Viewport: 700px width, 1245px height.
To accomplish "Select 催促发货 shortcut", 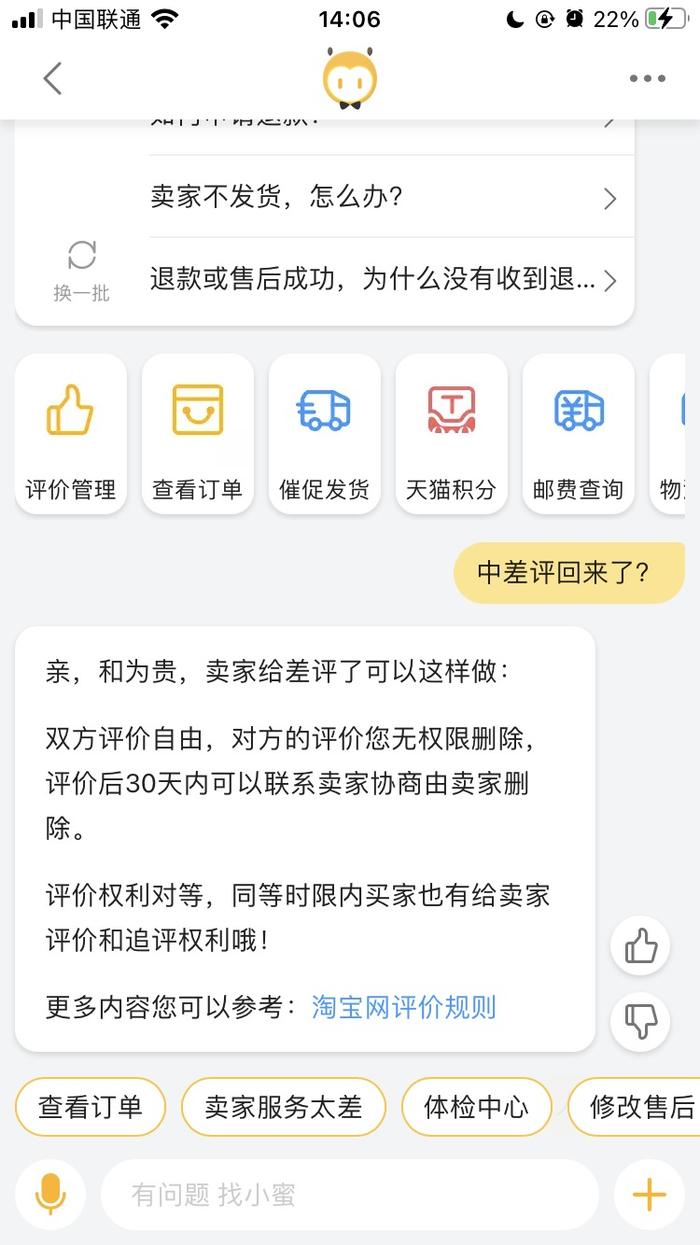I will (x=324, y=434).
